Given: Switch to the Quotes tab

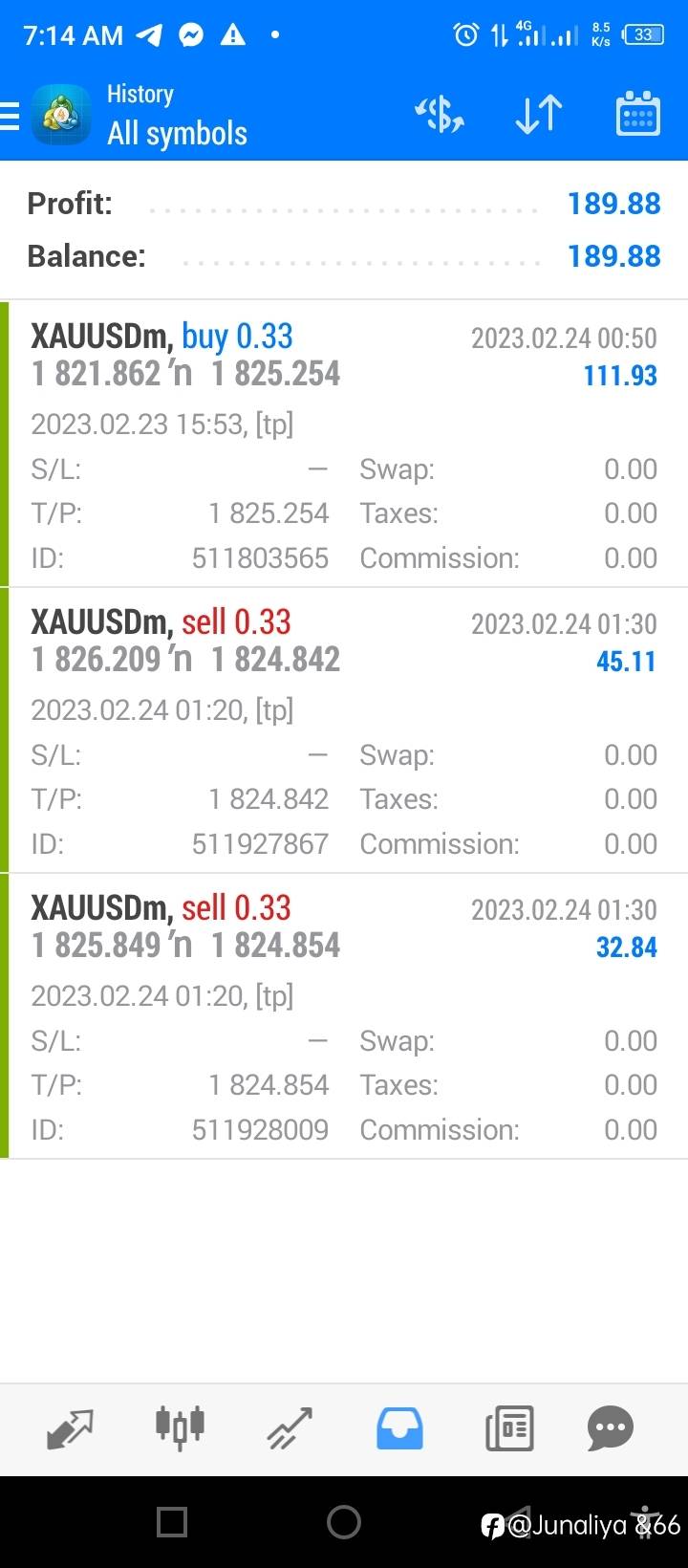Looking at the screenshot, I should [x=71, y=1429].
